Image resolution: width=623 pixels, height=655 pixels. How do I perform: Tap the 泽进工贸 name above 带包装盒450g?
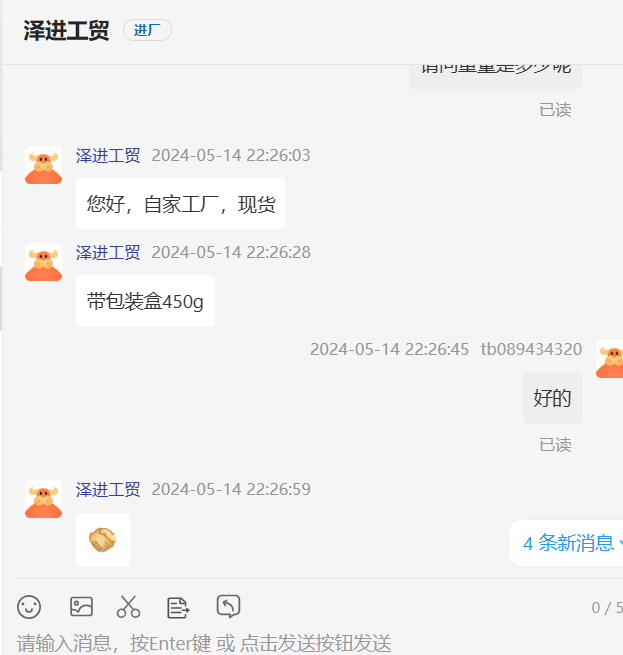point(108,252)
